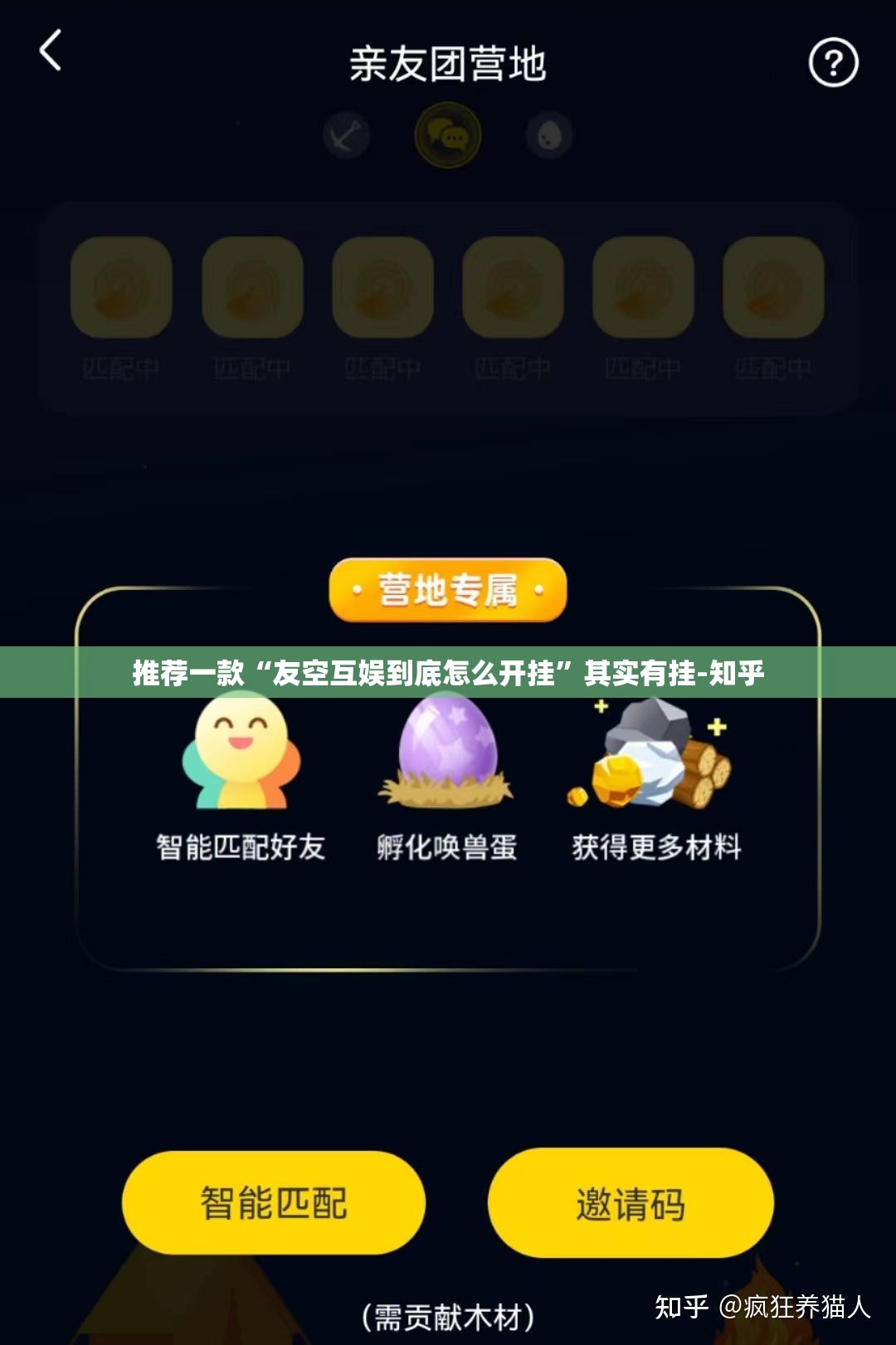Tap the 邀请码 invitation code button
The height and width of the screenshot is (1345, 896).
click(631, 1202)
